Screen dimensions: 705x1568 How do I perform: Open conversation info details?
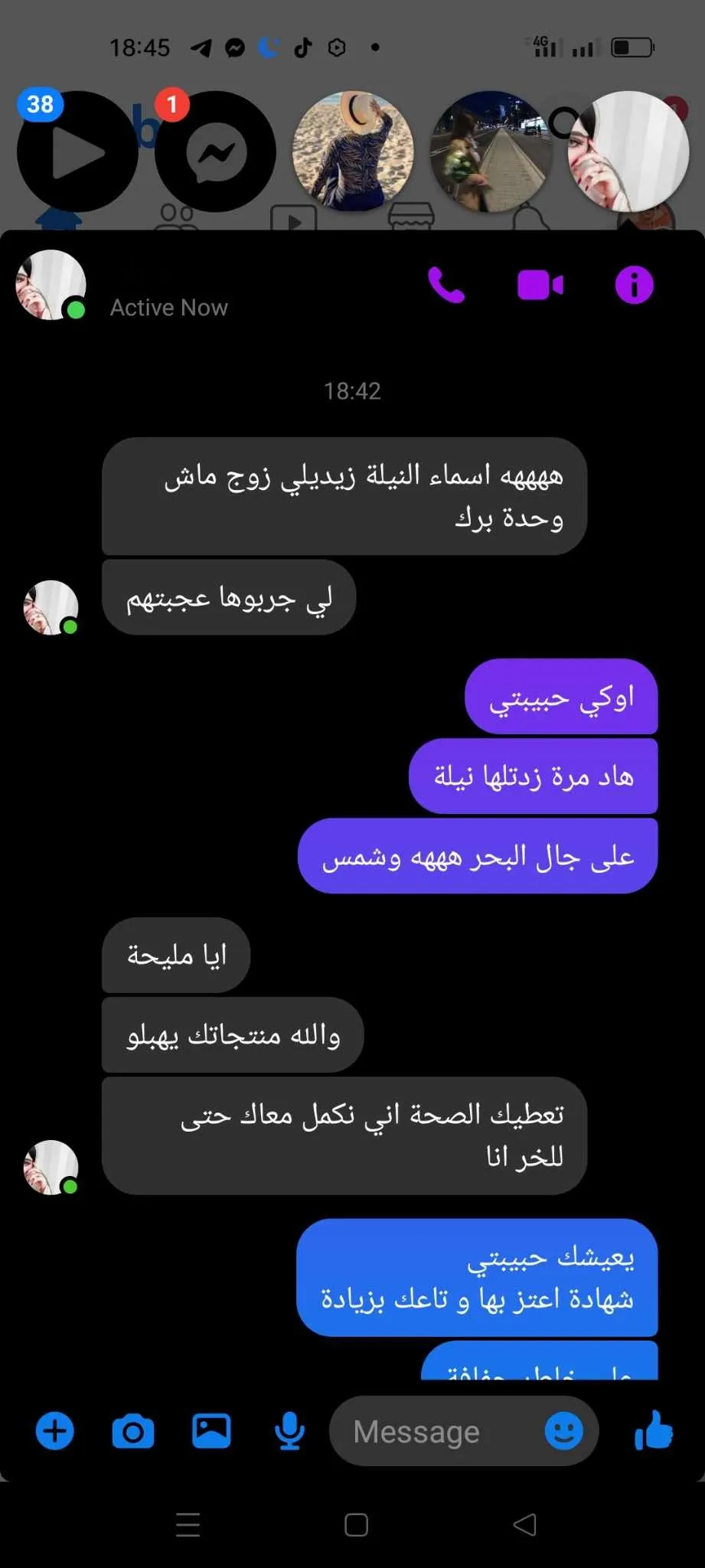tap(634, 286)
